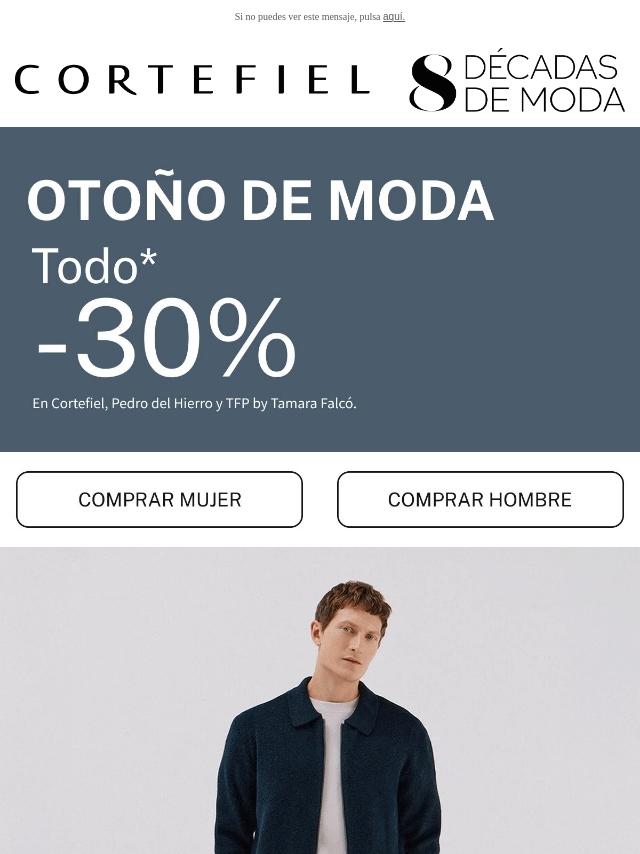Select the COMPRAR HOMBRE button
Screen dimensions: 640x854
[x=480, y=500]
